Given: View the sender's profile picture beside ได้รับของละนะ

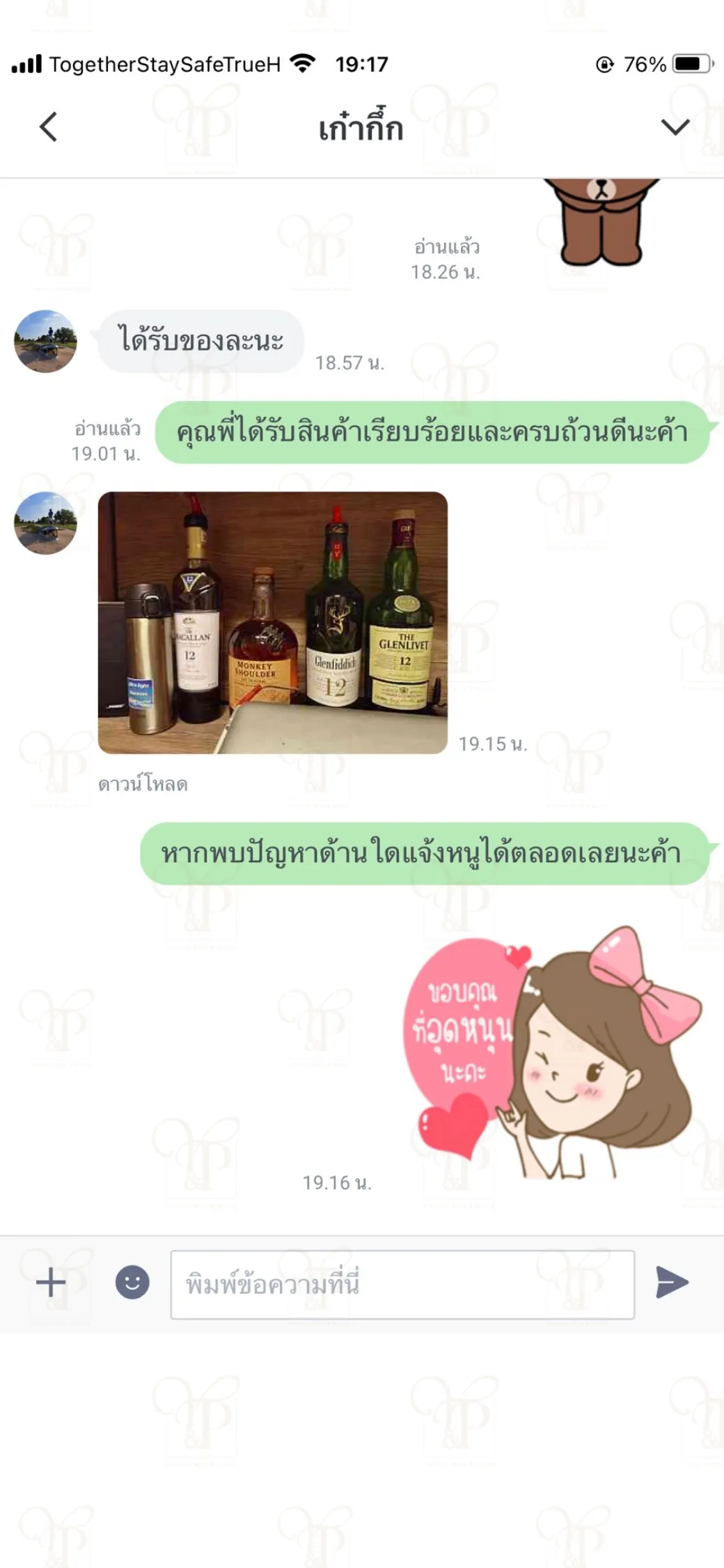Looking at the screenshot, I should (45, 341).
